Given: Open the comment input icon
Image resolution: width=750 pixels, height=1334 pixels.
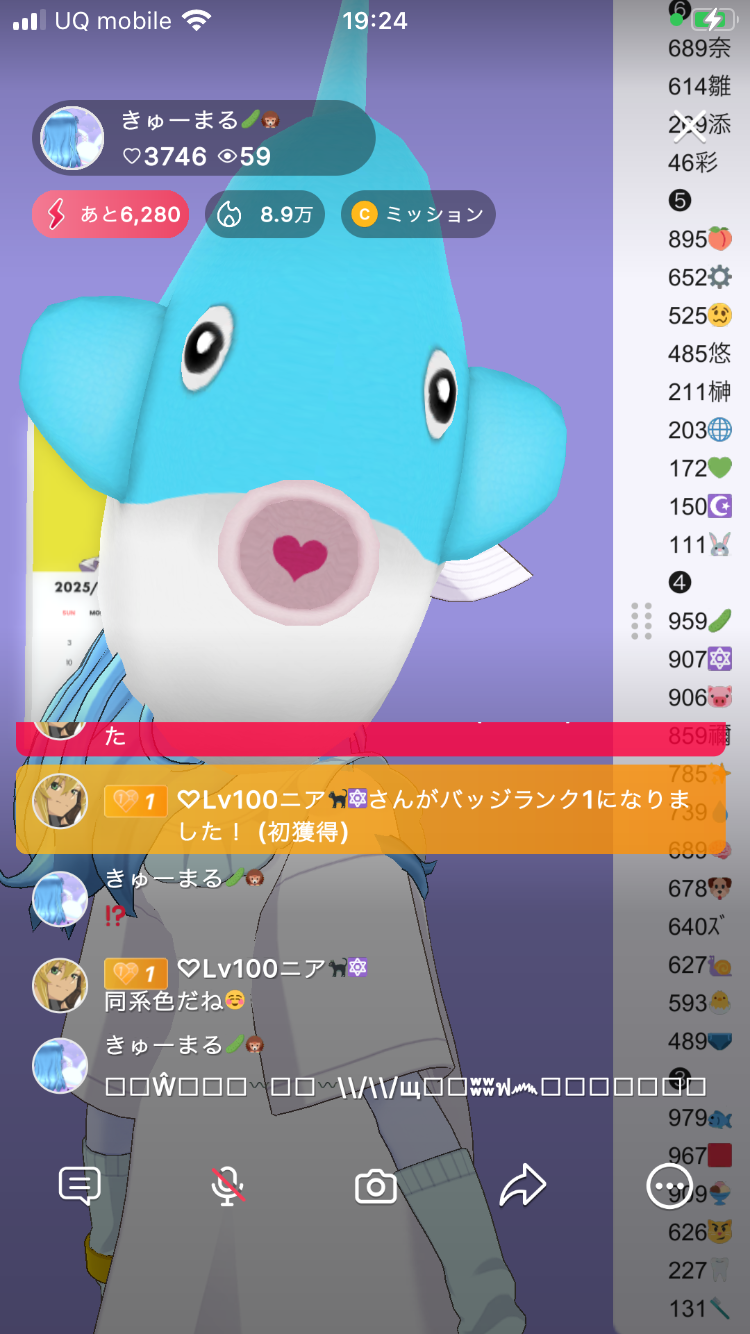Looking at the screenshot, I should (x=80, y=1186).
